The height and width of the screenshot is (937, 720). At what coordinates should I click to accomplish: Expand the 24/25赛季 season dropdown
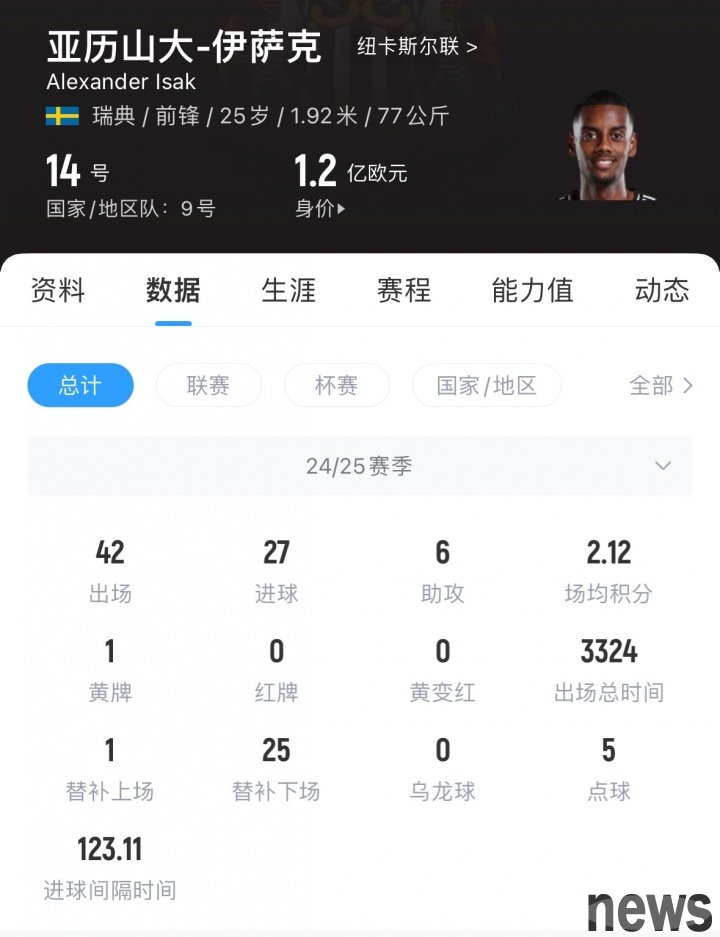point(360,466)
